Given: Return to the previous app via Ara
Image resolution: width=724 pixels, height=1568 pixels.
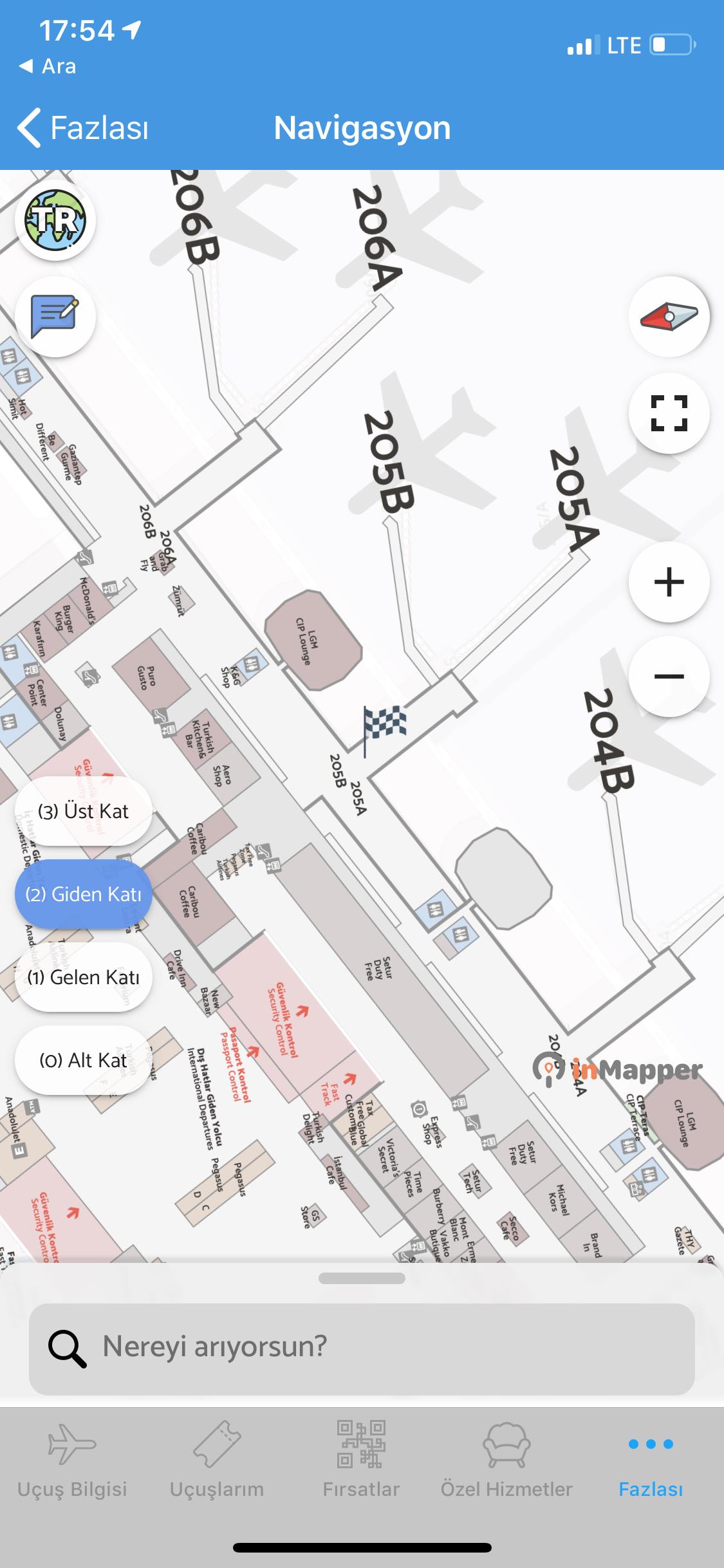Looking at the screenshot, I should 48,66.
